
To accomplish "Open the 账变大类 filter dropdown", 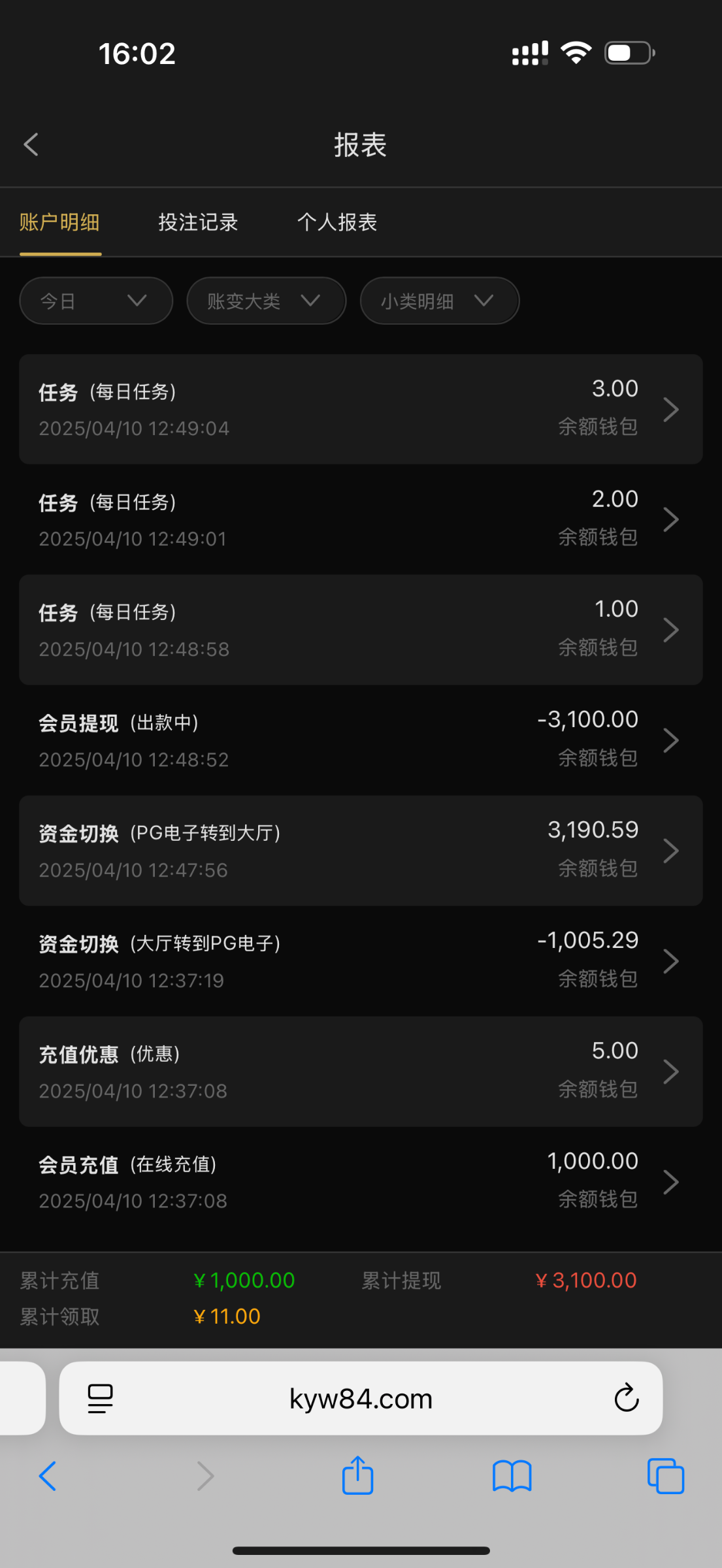I will point(266,301).
